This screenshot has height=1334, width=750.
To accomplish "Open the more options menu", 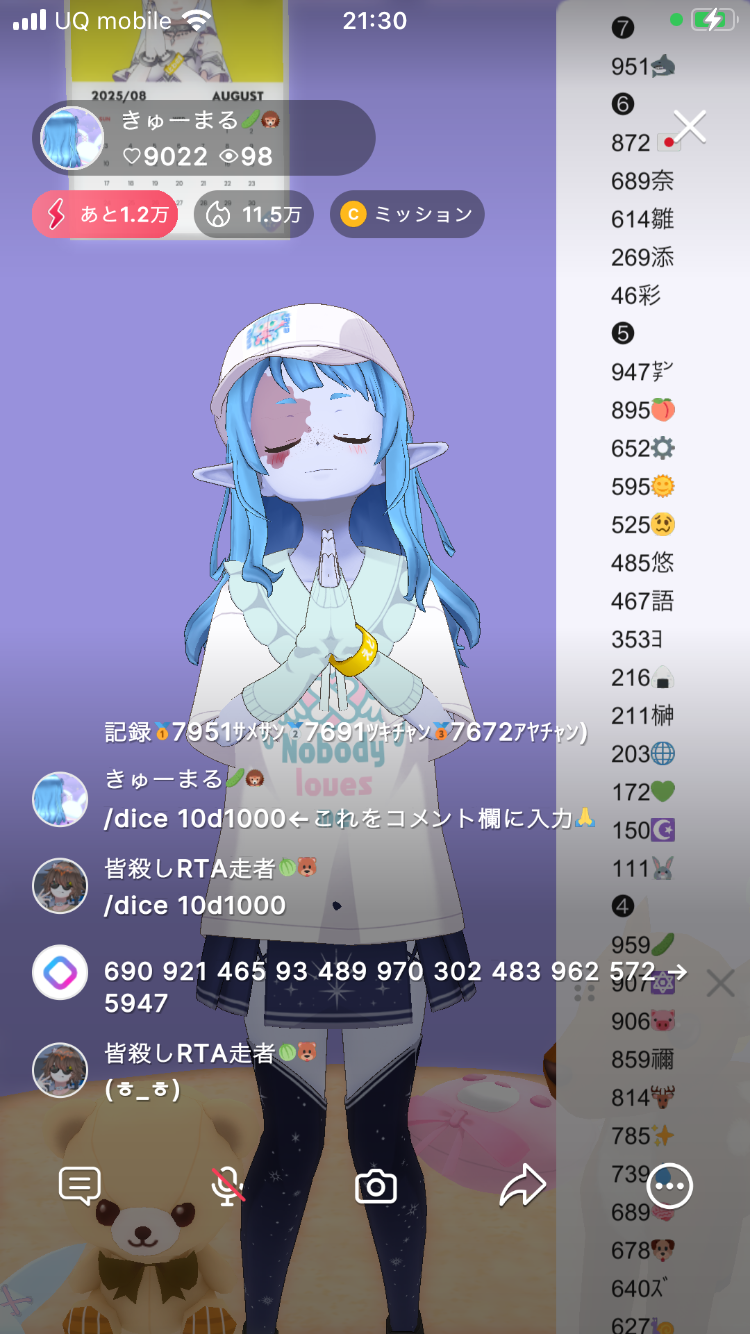I will [669, 1186].
